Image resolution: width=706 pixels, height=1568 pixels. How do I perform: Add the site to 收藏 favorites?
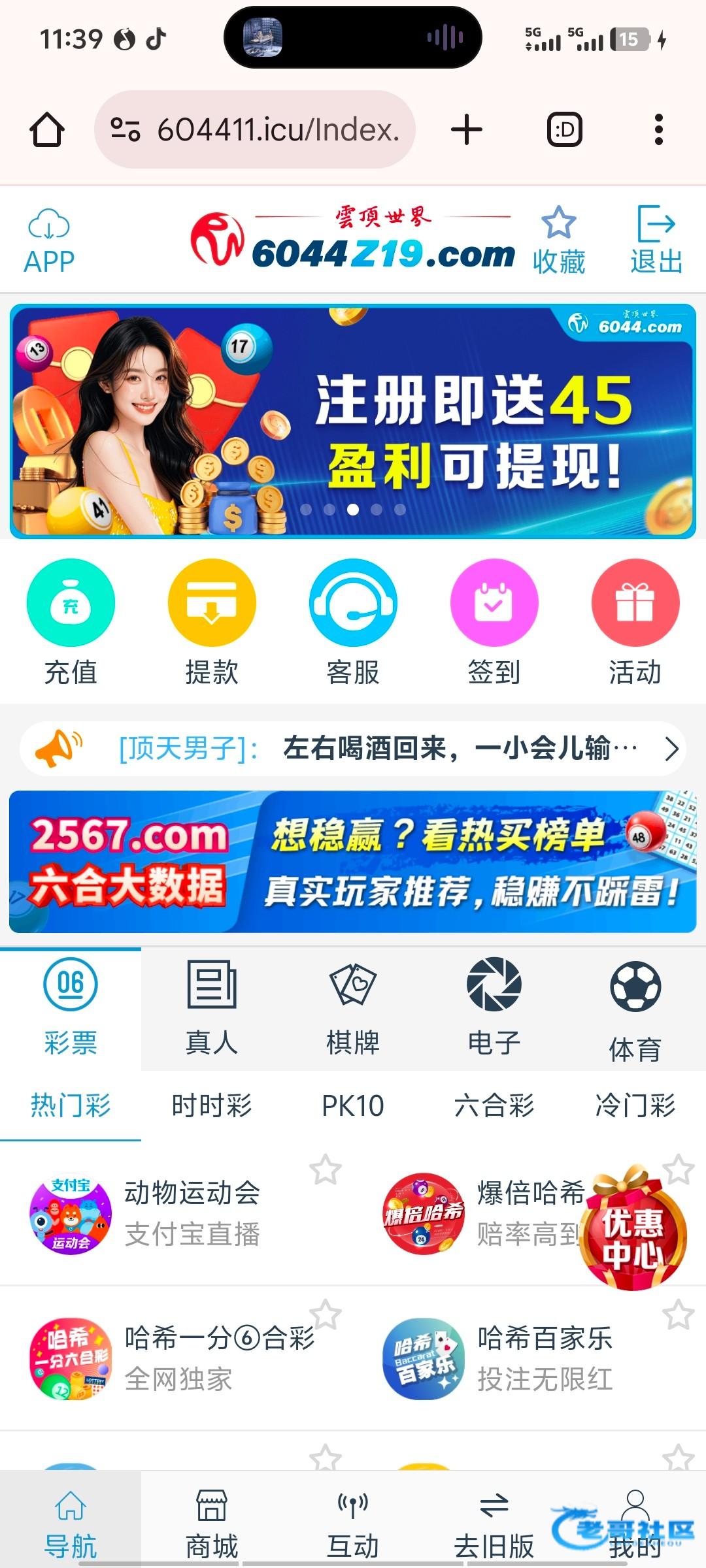(558, 240)
